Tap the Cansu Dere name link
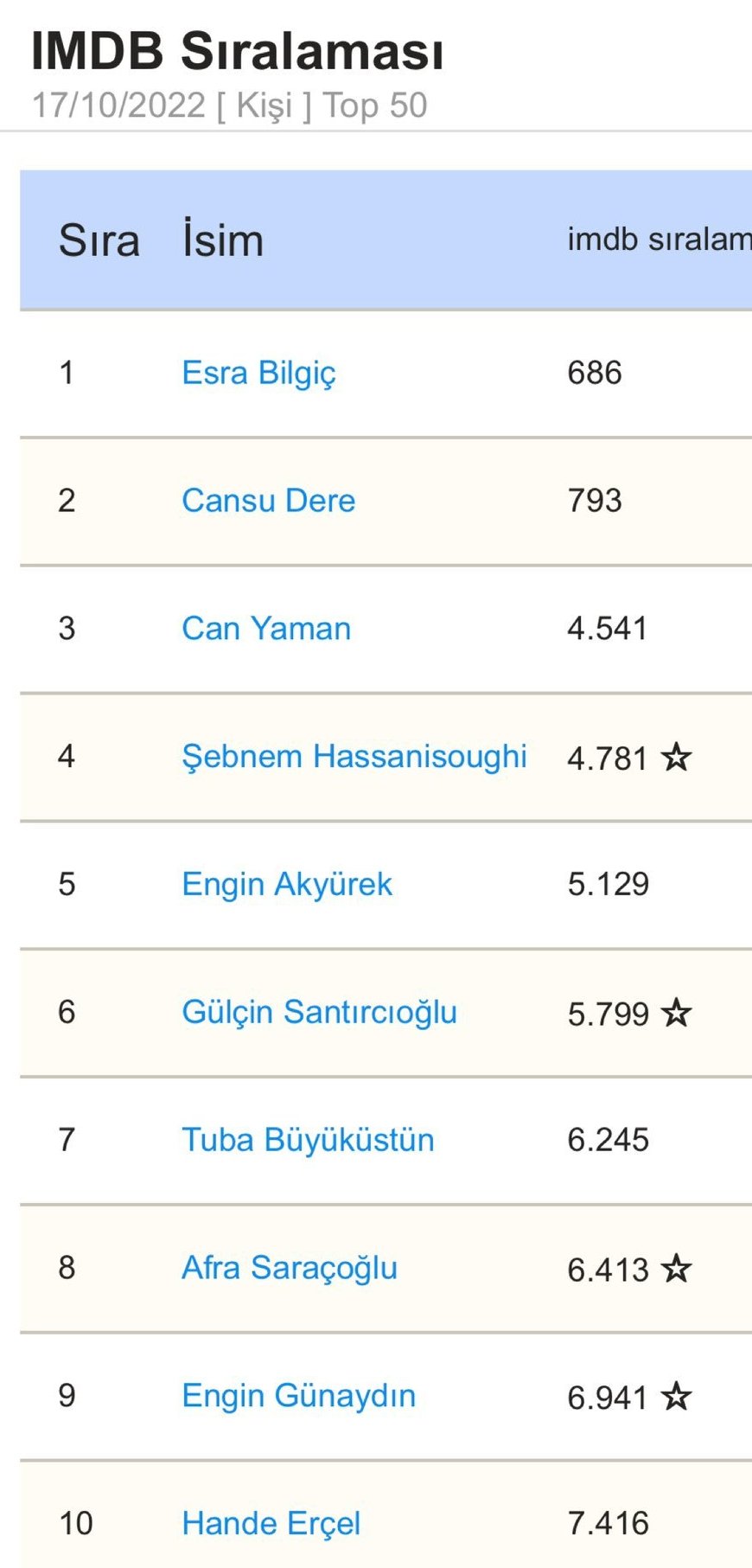The width and height of the screenshot is (752, 1568). click(268, 501)
